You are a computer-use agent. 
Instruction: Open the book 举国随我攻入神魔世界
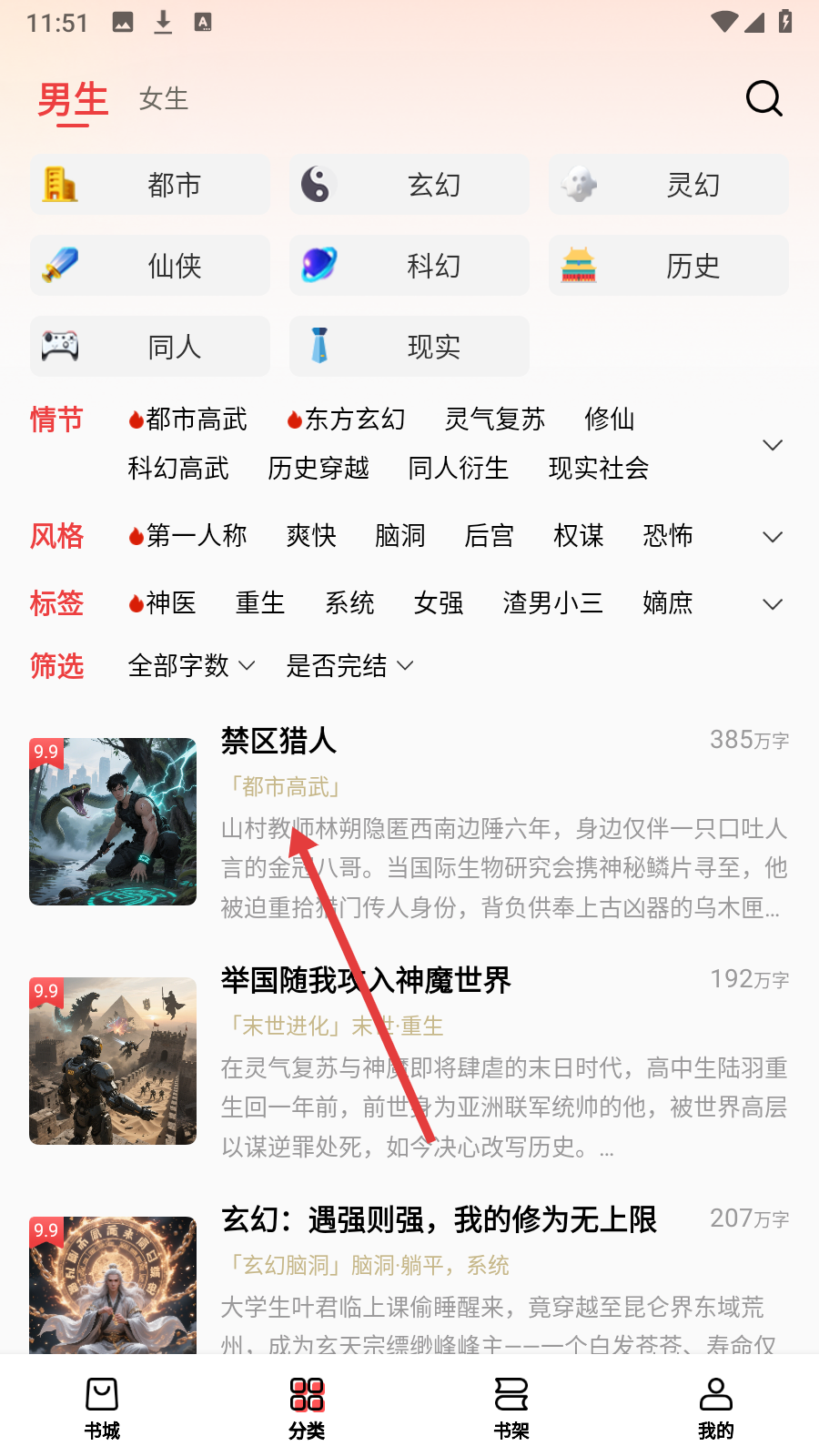click(x=366, y=980)
